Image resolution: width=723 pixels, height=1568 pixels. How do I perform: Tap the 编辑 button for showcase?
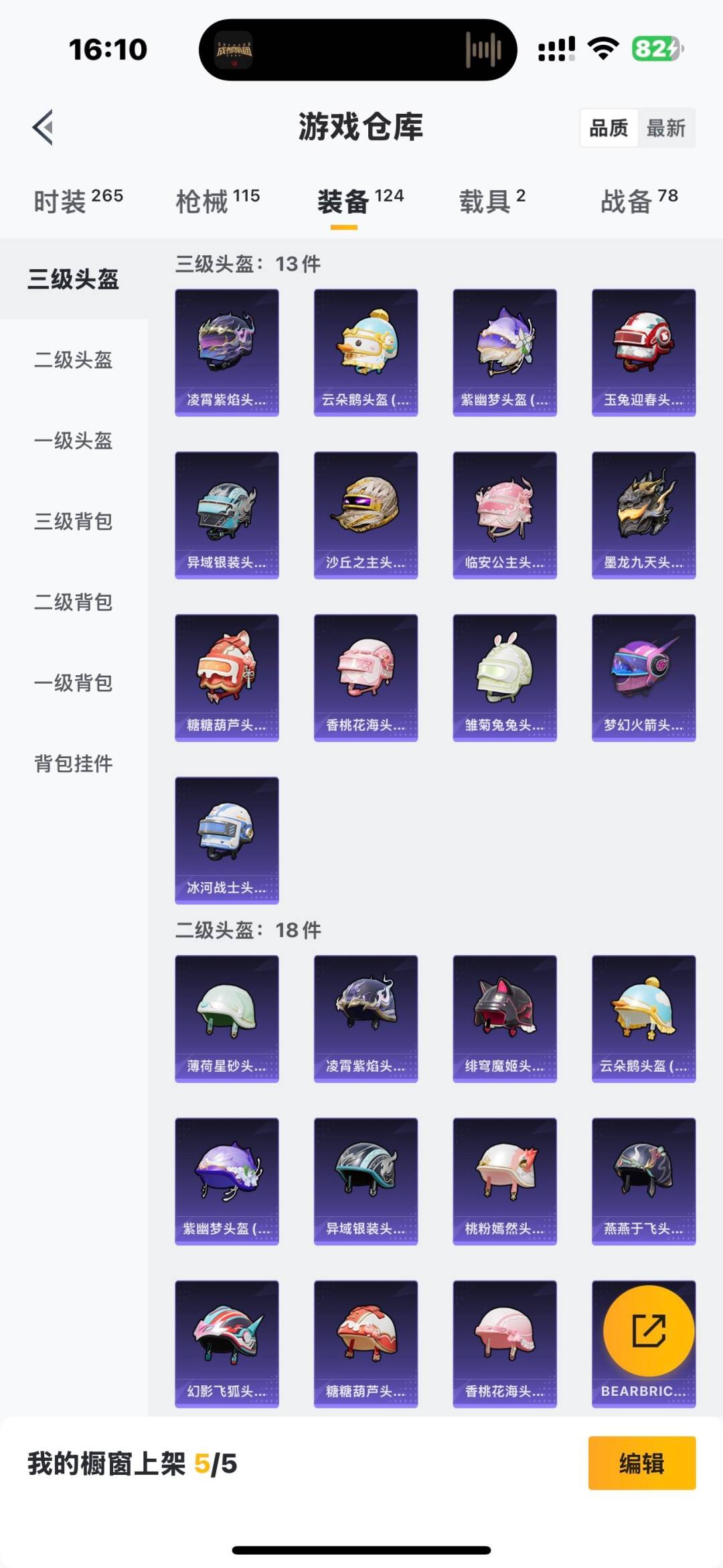coord(641,1464)
